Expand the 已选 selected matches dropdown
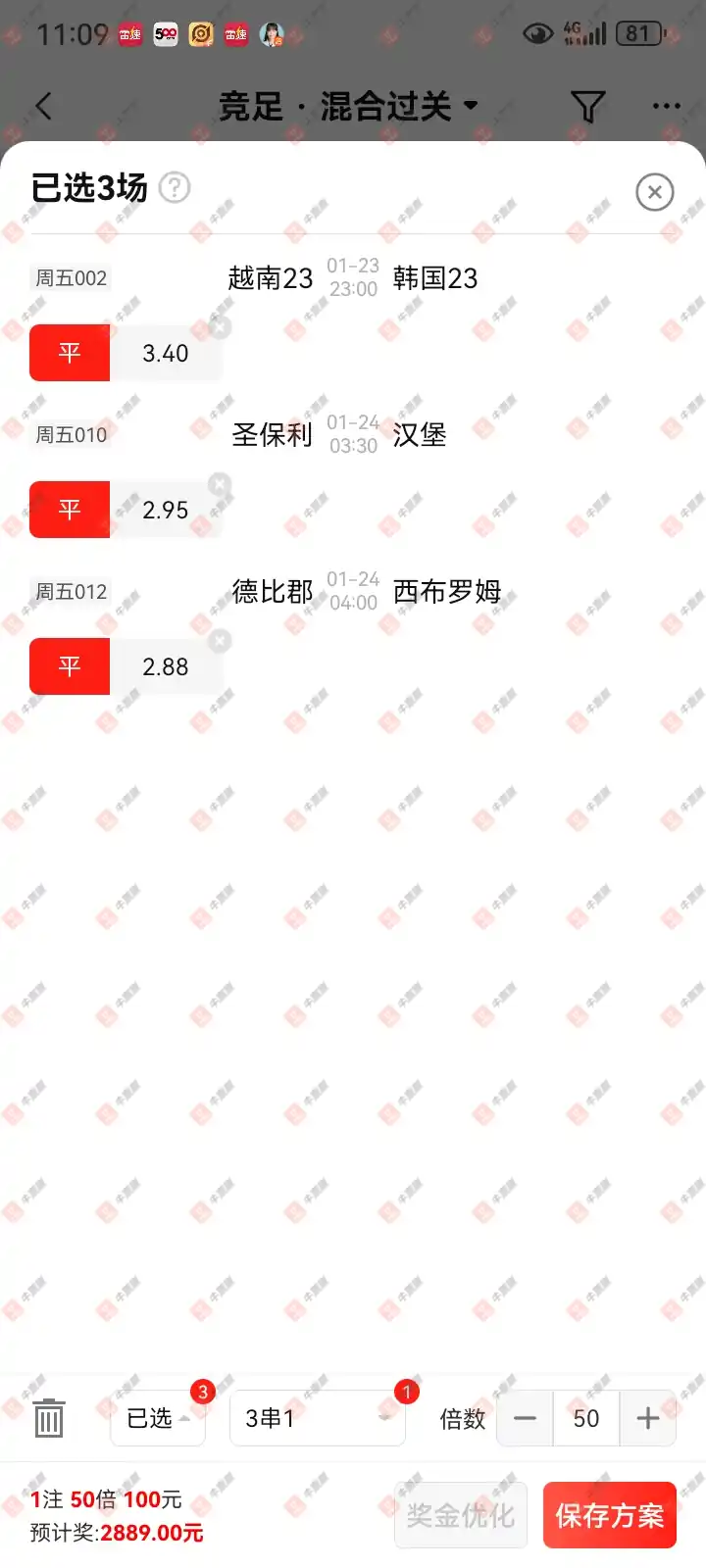 pos(158,1418)
